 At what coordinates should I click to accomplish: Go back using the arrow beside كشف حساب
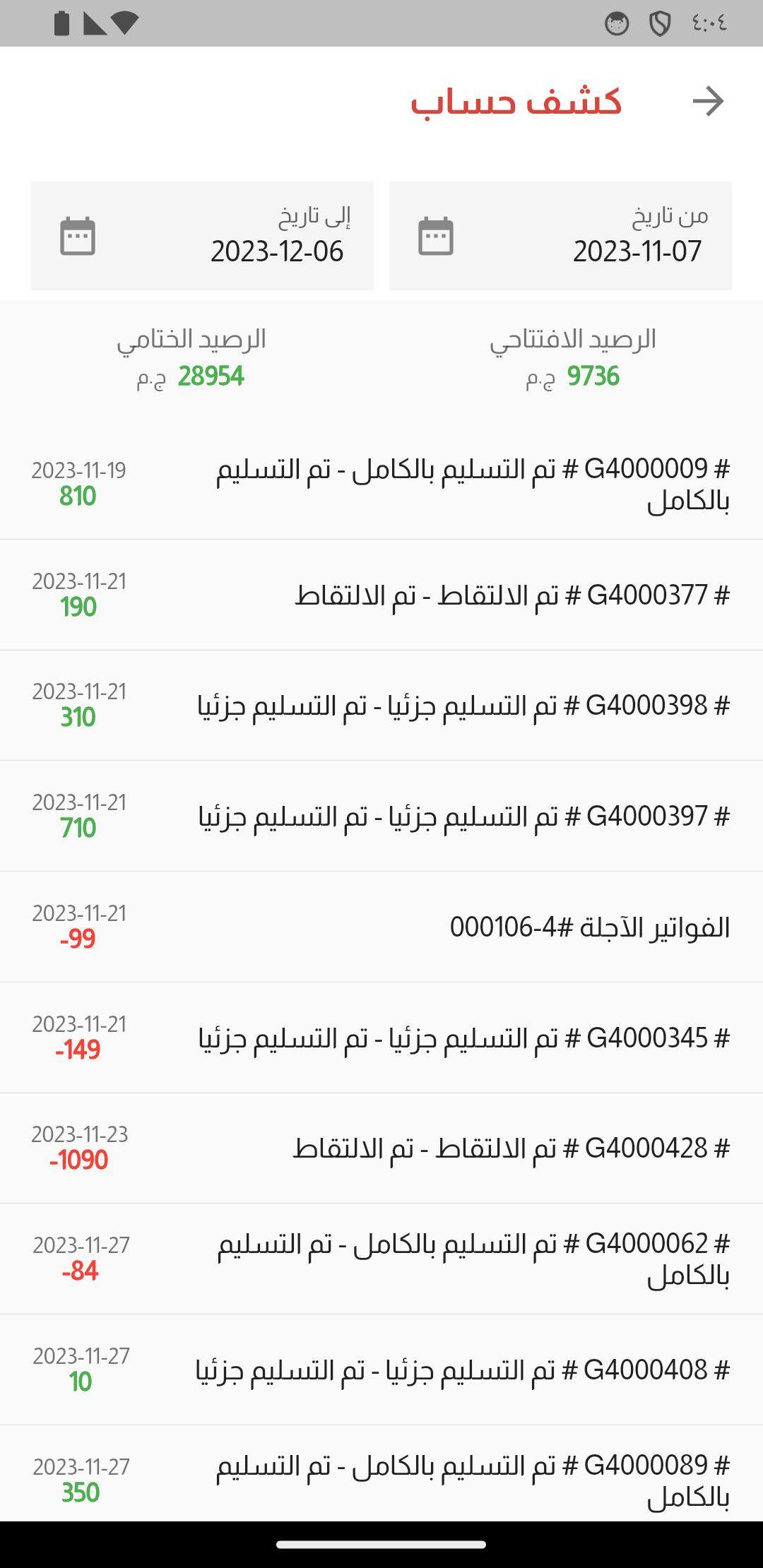[708, 101]
